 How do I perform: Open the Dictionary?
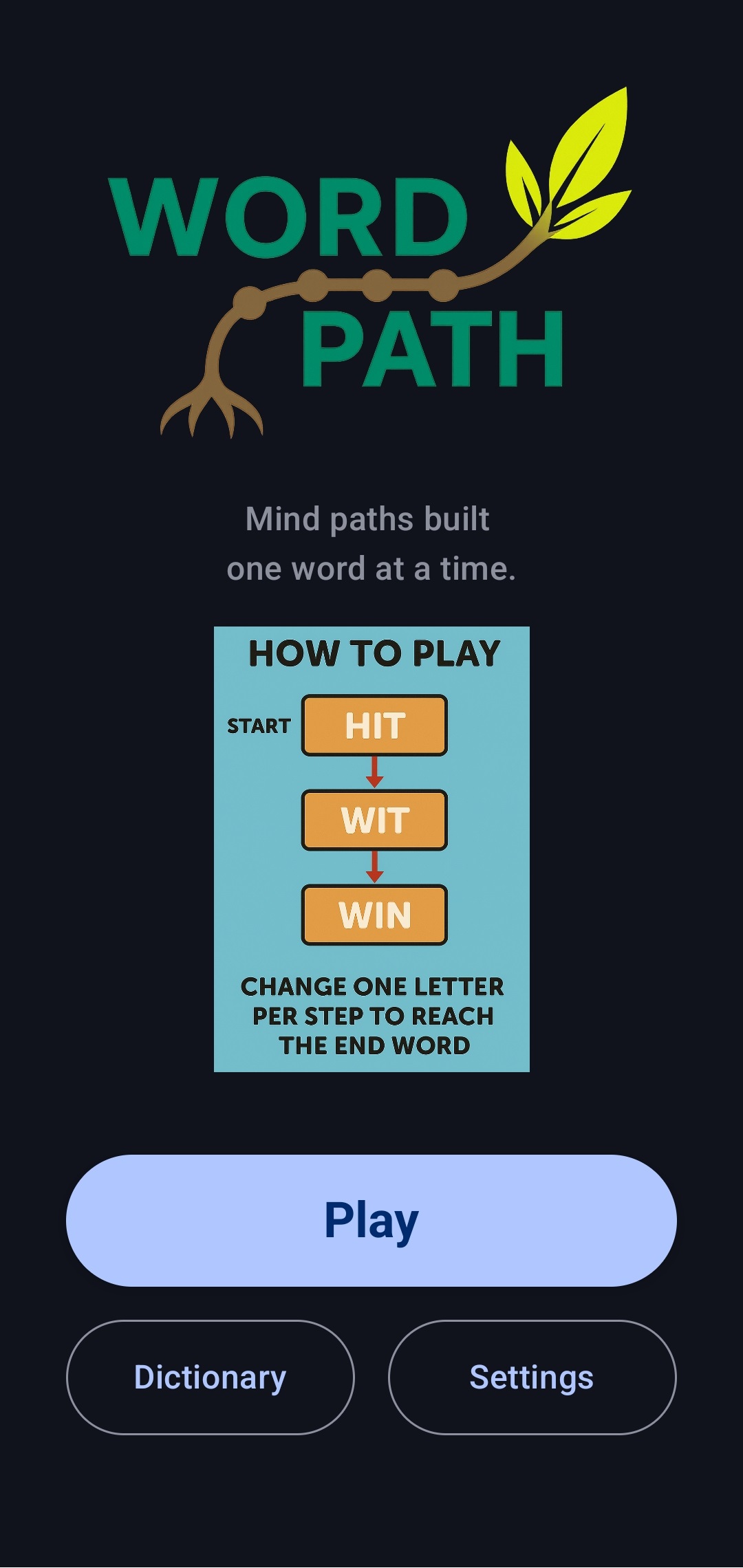(211, 1378)
